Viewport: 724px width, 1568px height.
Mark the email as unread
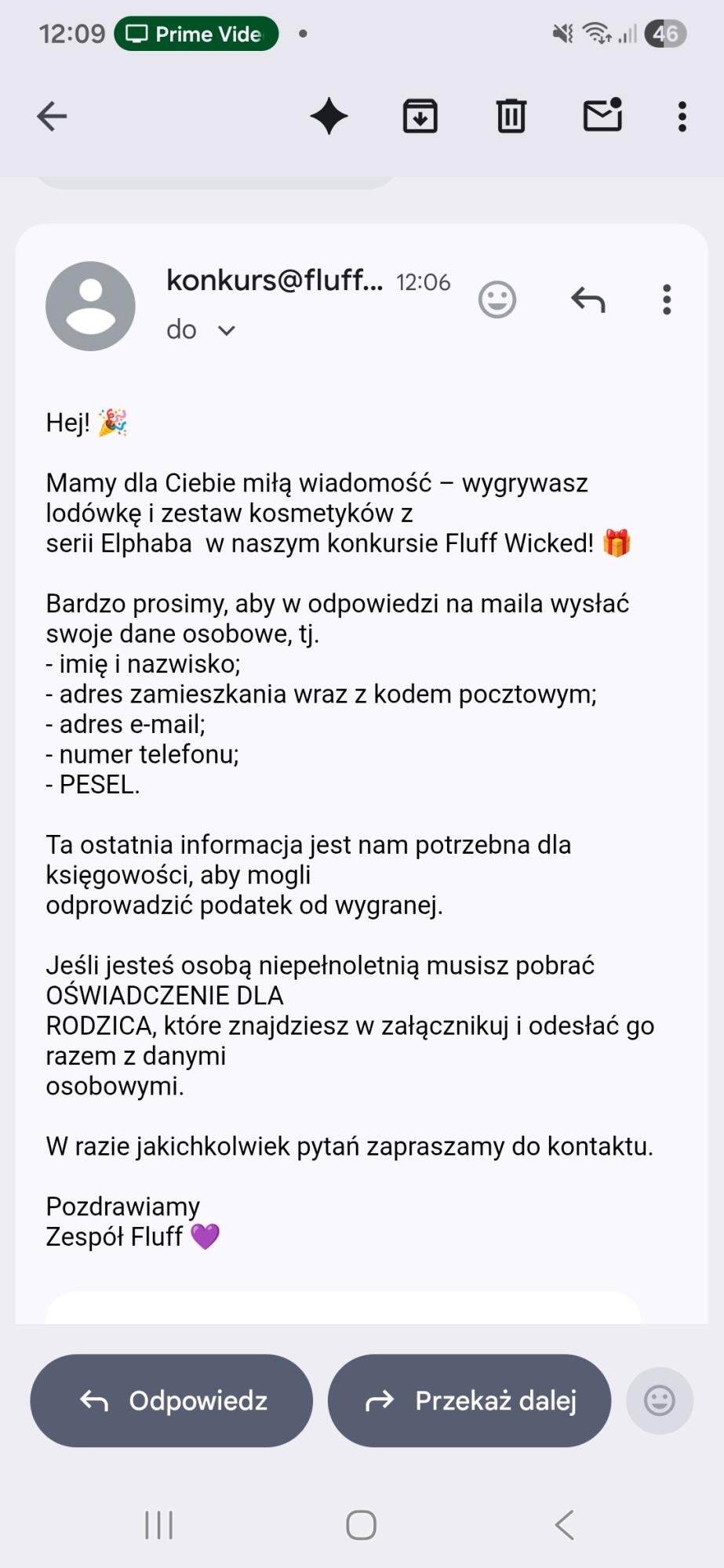click(602, 115)
